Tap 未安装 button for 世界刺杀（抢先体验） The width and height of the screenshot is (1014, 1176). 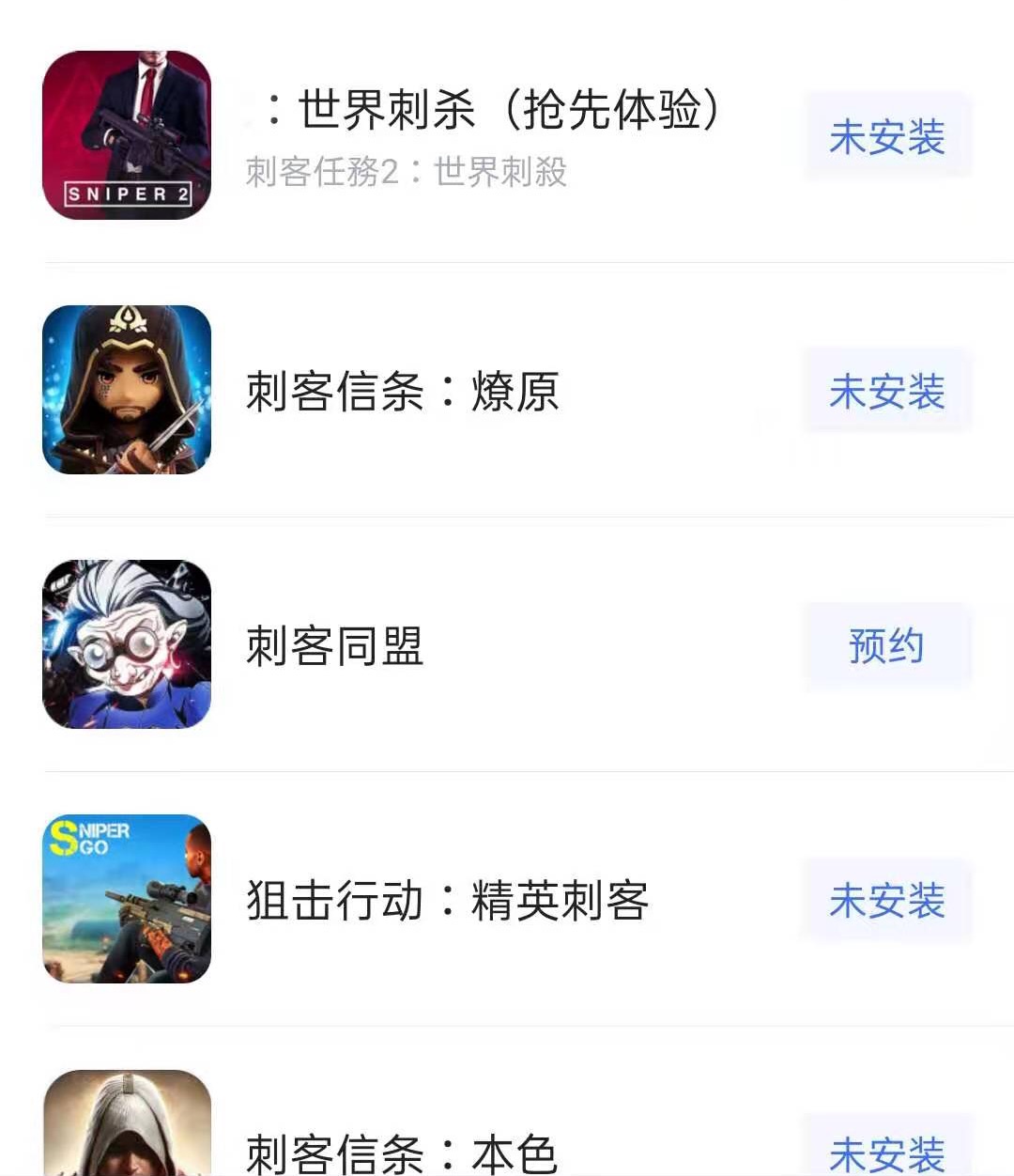[x=886, y=137]
